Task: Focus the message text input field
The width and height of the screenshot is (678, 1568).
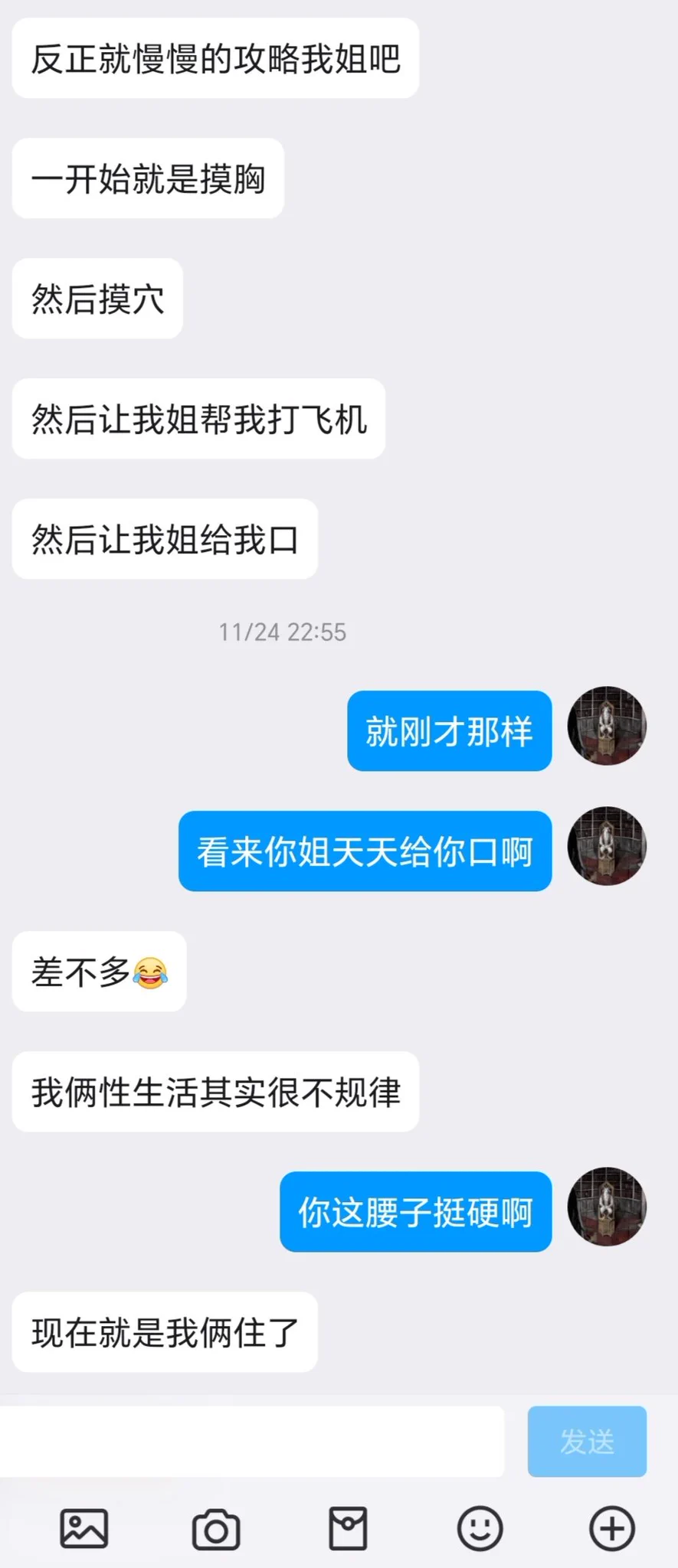Action: tap(251, 1442)
